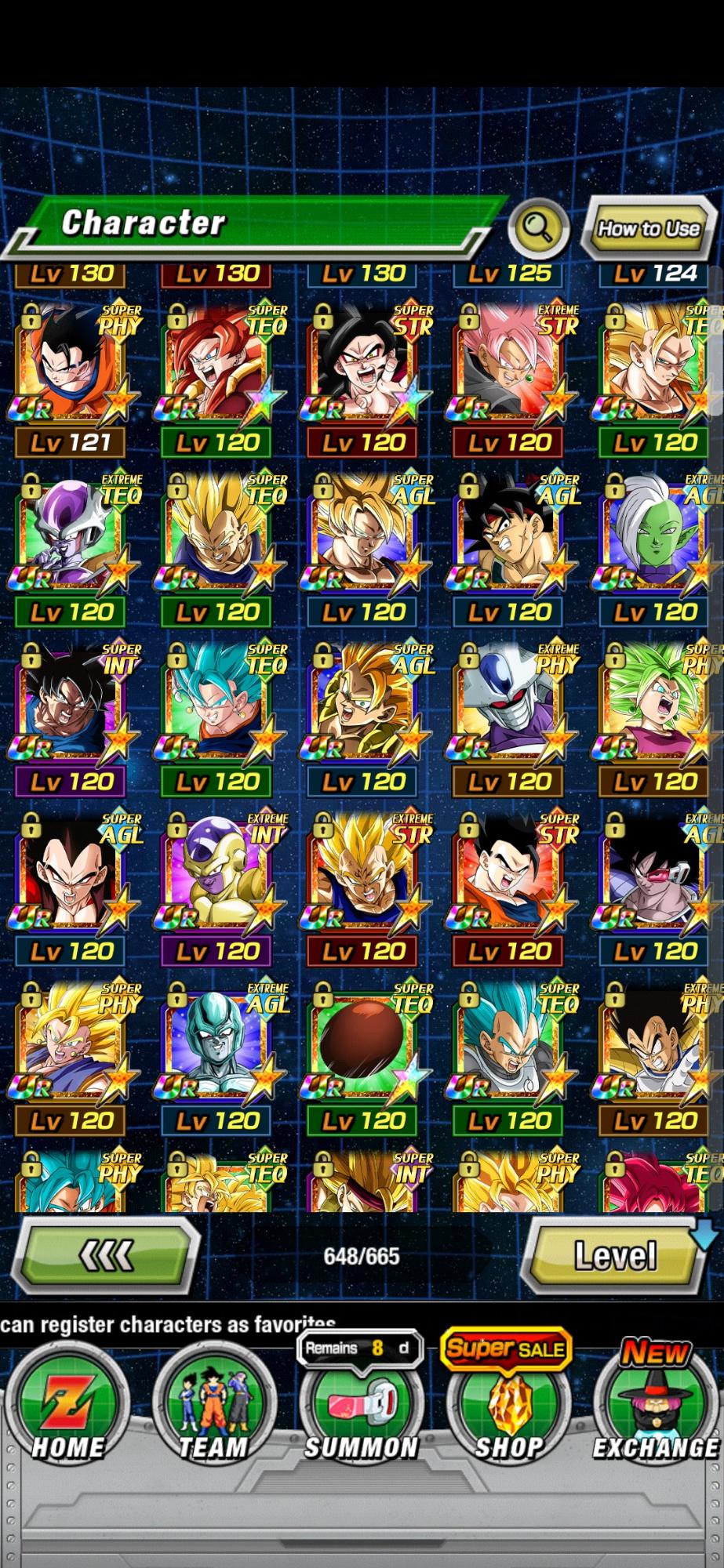Open the Shop tab

(508, 1411)
